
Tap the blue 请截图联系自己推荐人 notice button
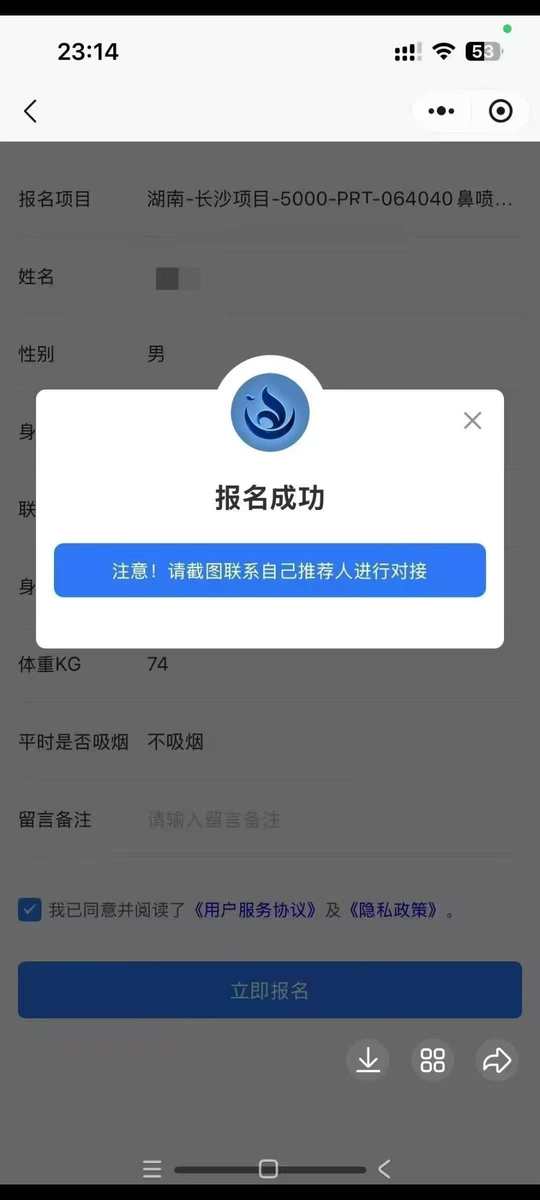(270, 571)
